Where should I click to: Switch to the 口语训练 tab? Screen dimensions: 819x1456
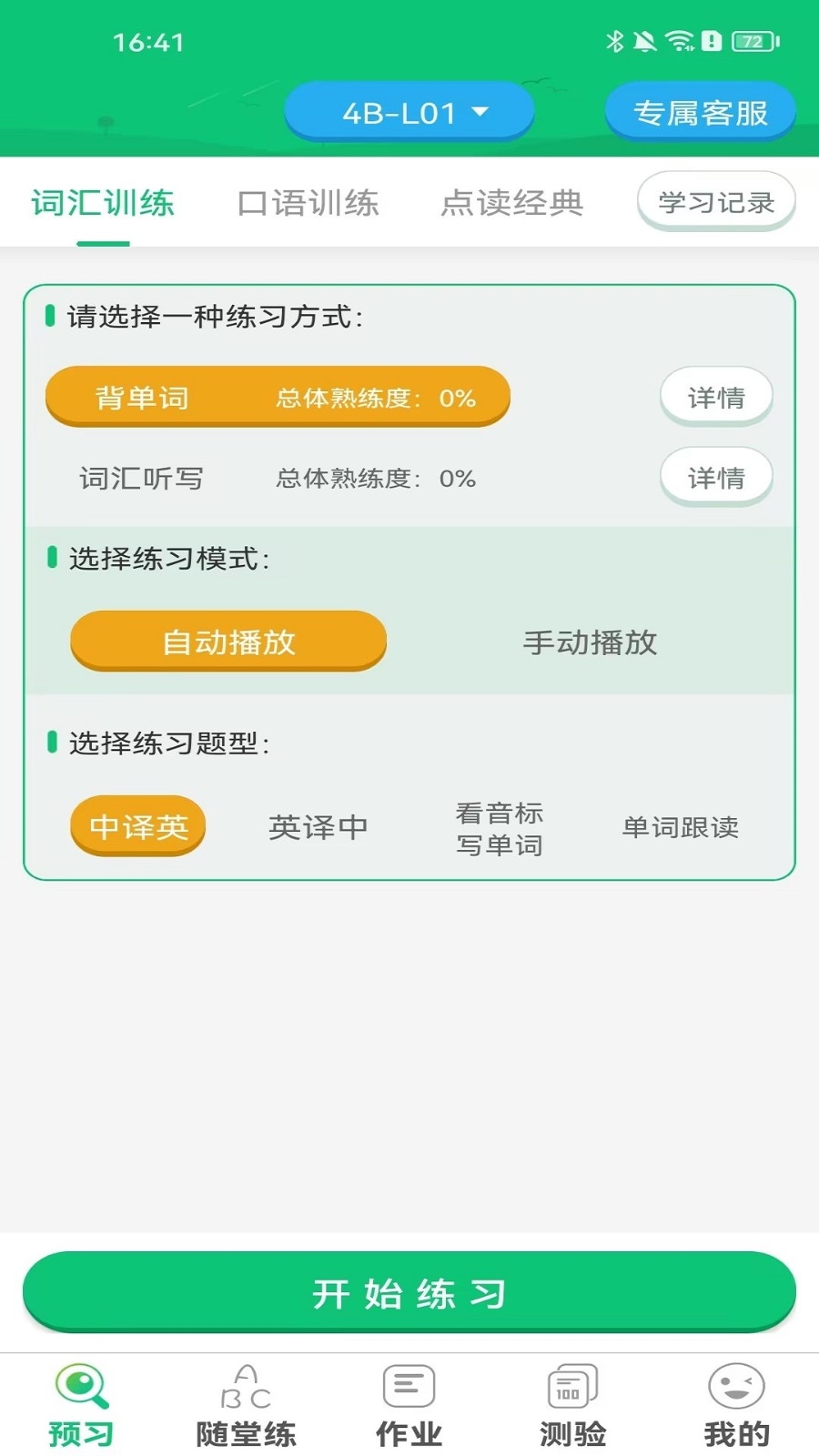click(x=308, y=203)
